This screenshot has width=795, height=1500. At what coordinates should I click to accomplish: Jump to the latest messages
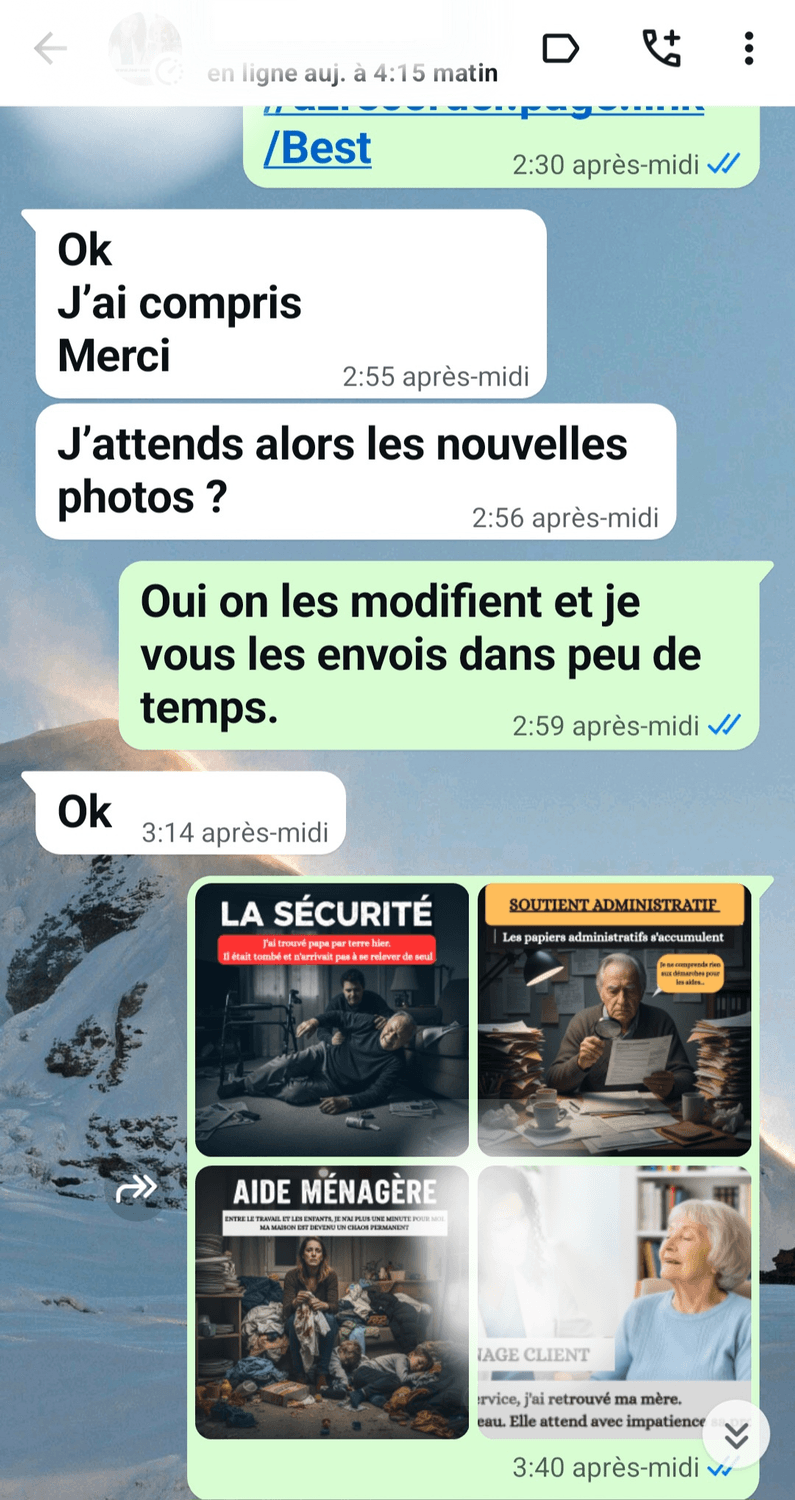click(x=736, y=1435)
